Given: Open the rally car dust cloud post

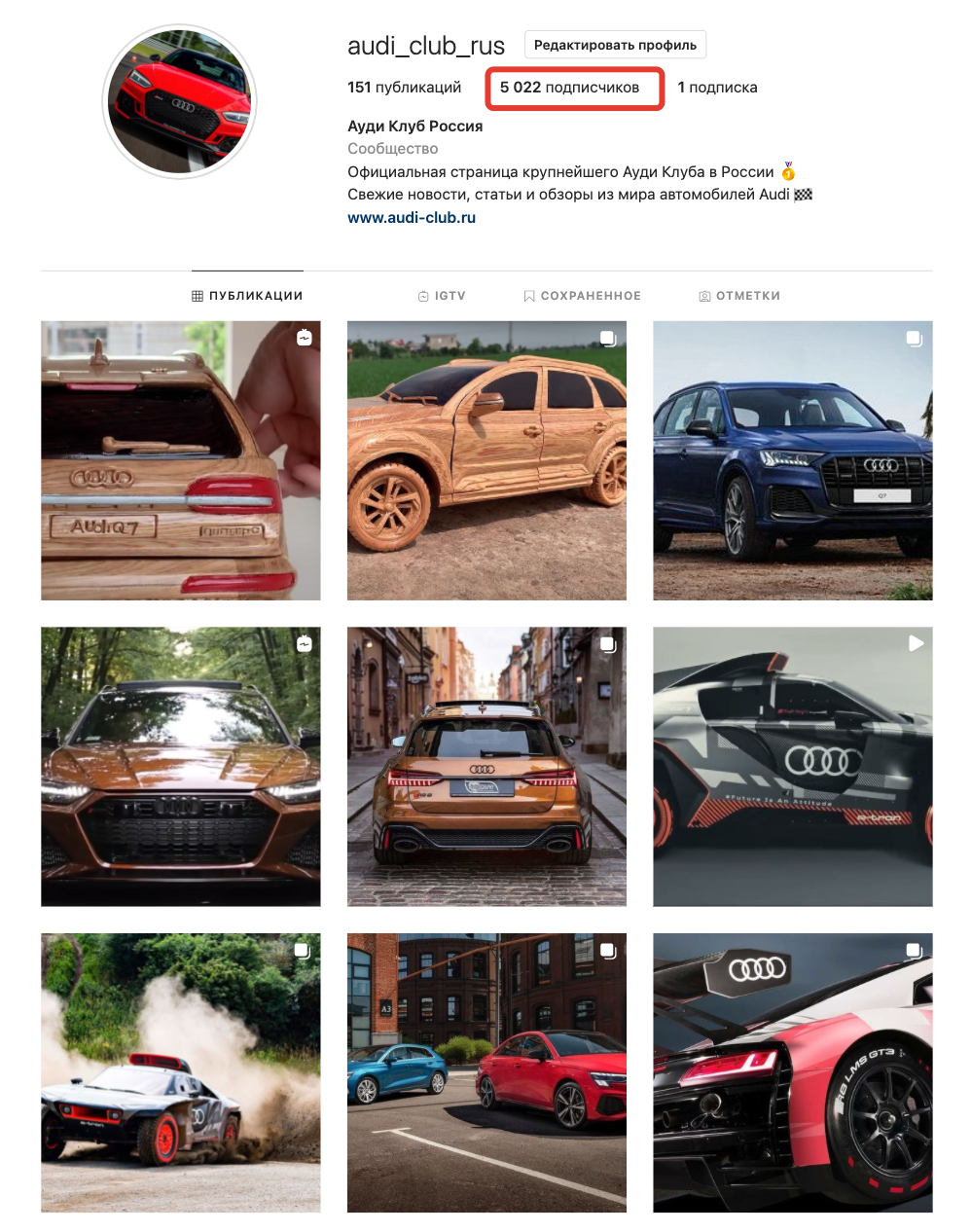Looking at the screenshot, I should pyautogui.click(x=180, y=1072).
